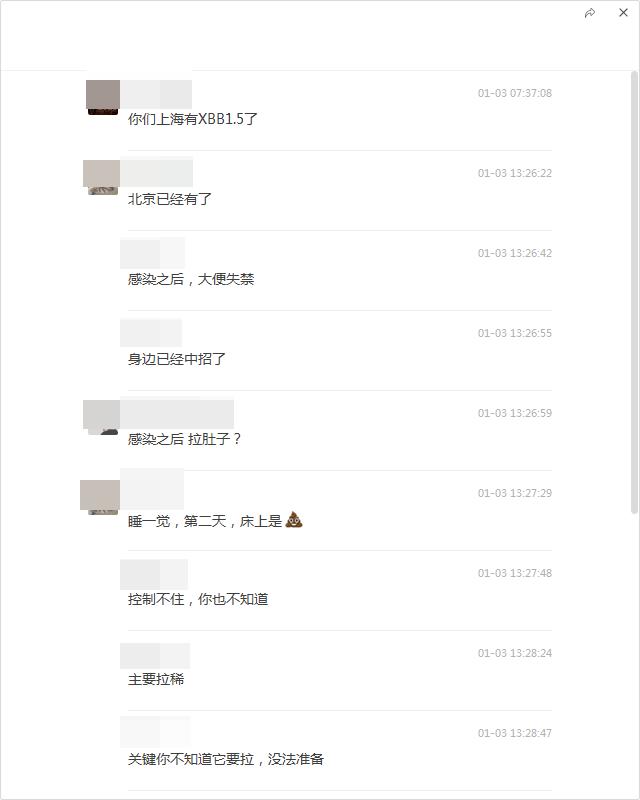
Task: Forward this chat record using the arrow icon
Action: click(x=590, y=13)
